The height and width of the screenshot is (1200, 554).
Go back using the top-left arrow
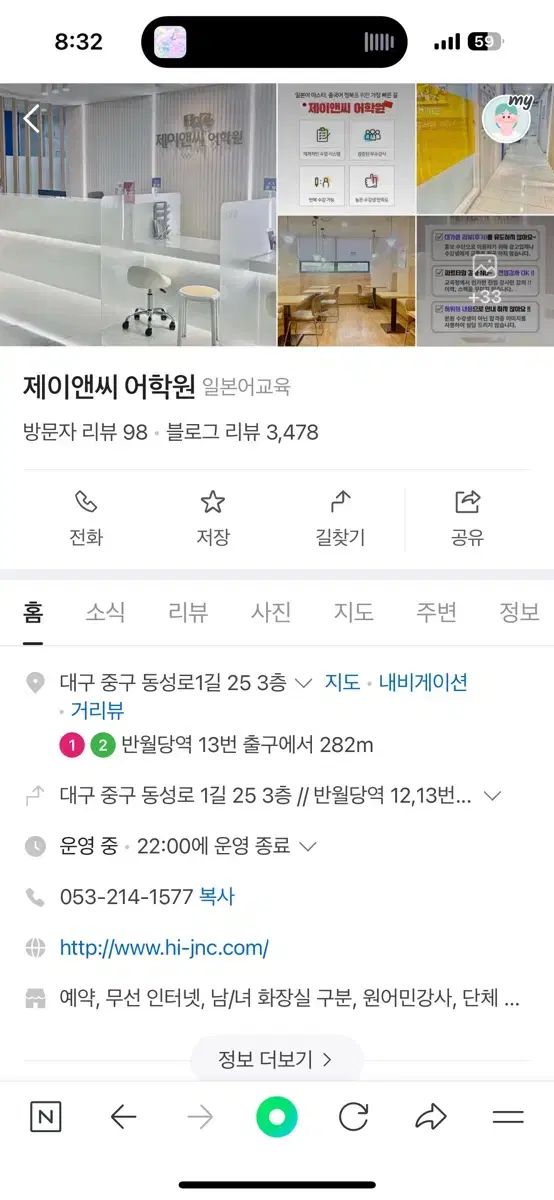[x=31, y=119]
